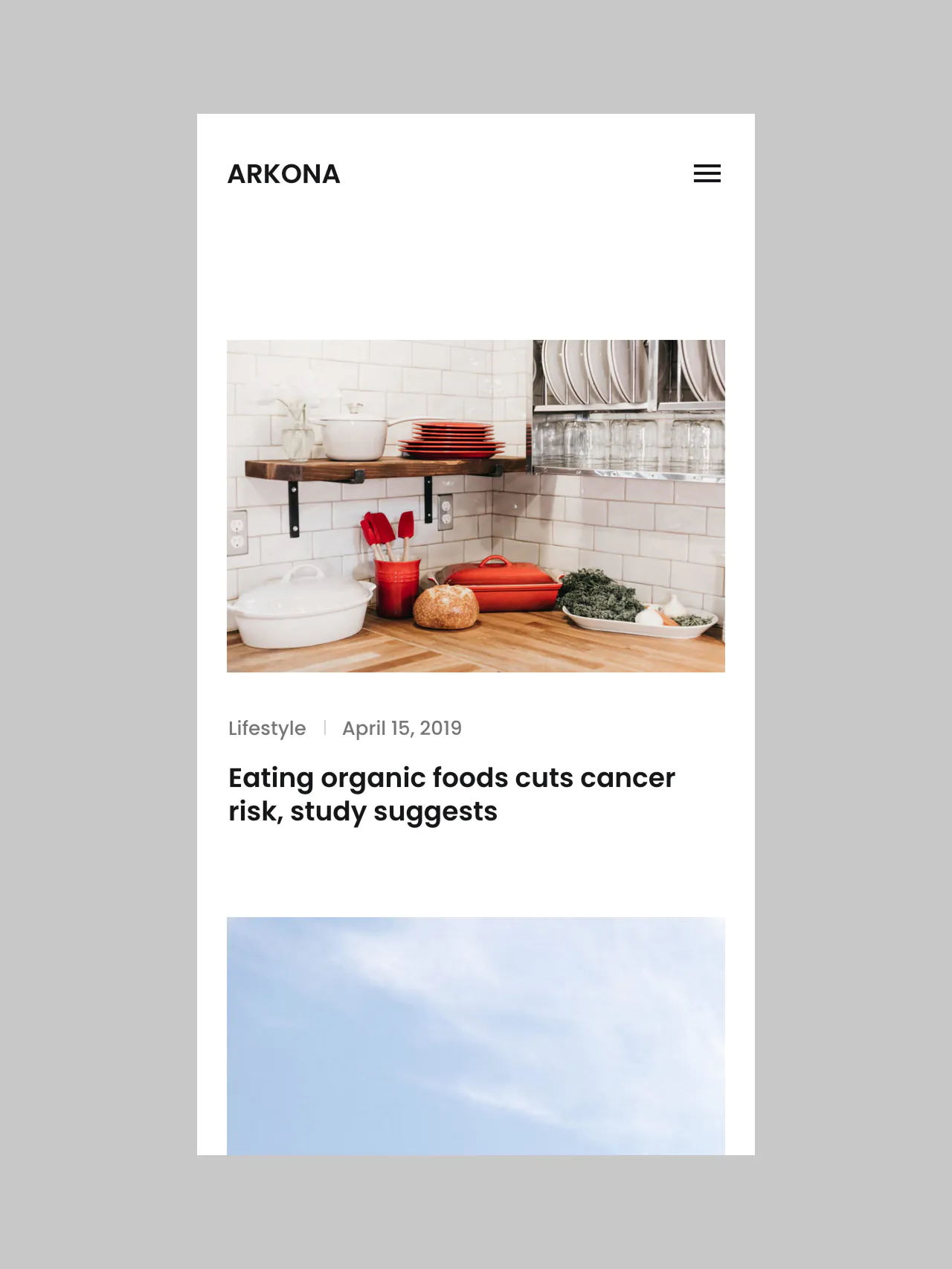Viewport: 952px width, 1269px height.
Task: Open the kitchen photo article
Action: pyautogui.click(x=476, y=506)
